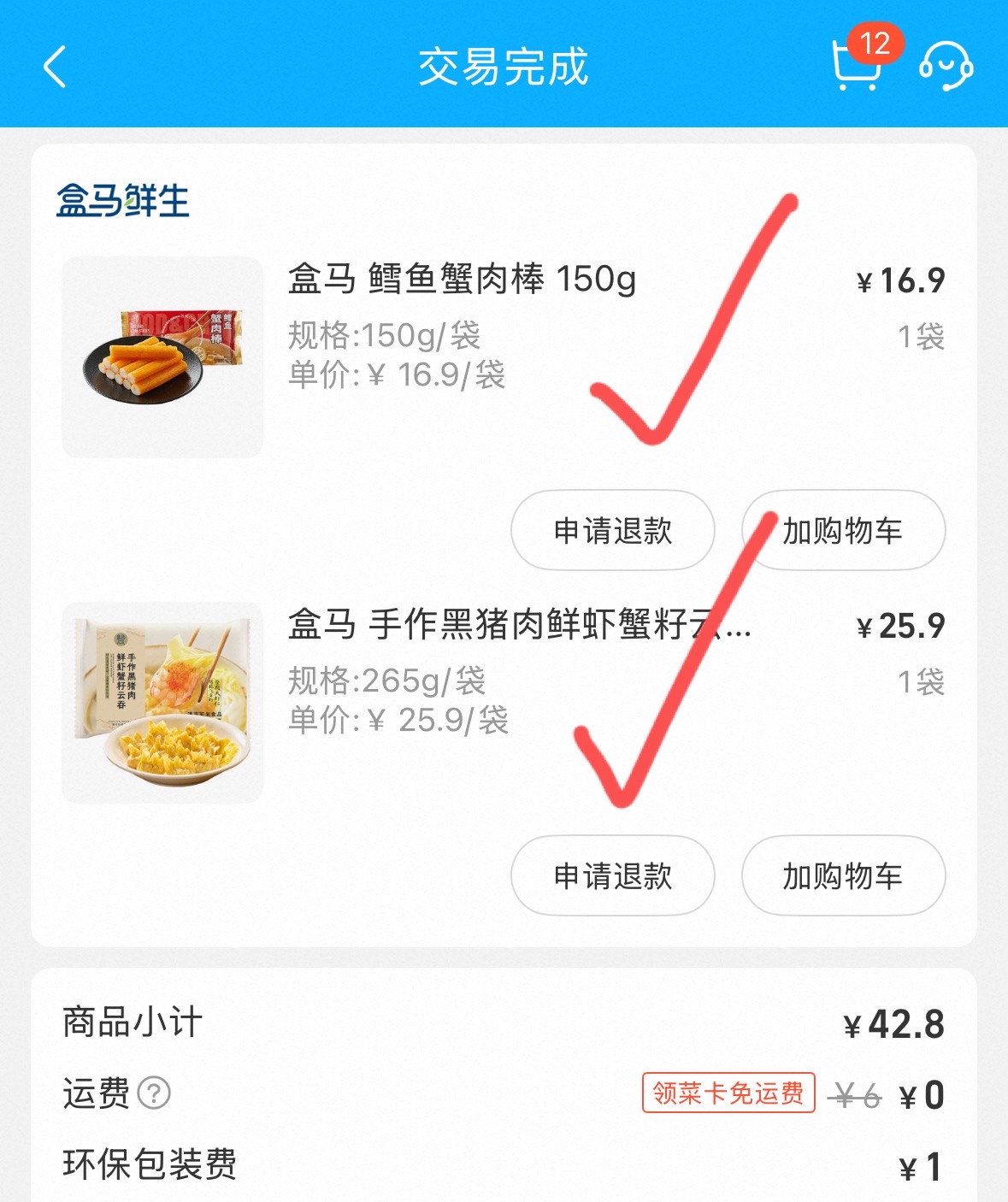This screenshot has height=1202, width=1008.
Task: Open the shopping cart with 12 items
Action: click(856, 65)
